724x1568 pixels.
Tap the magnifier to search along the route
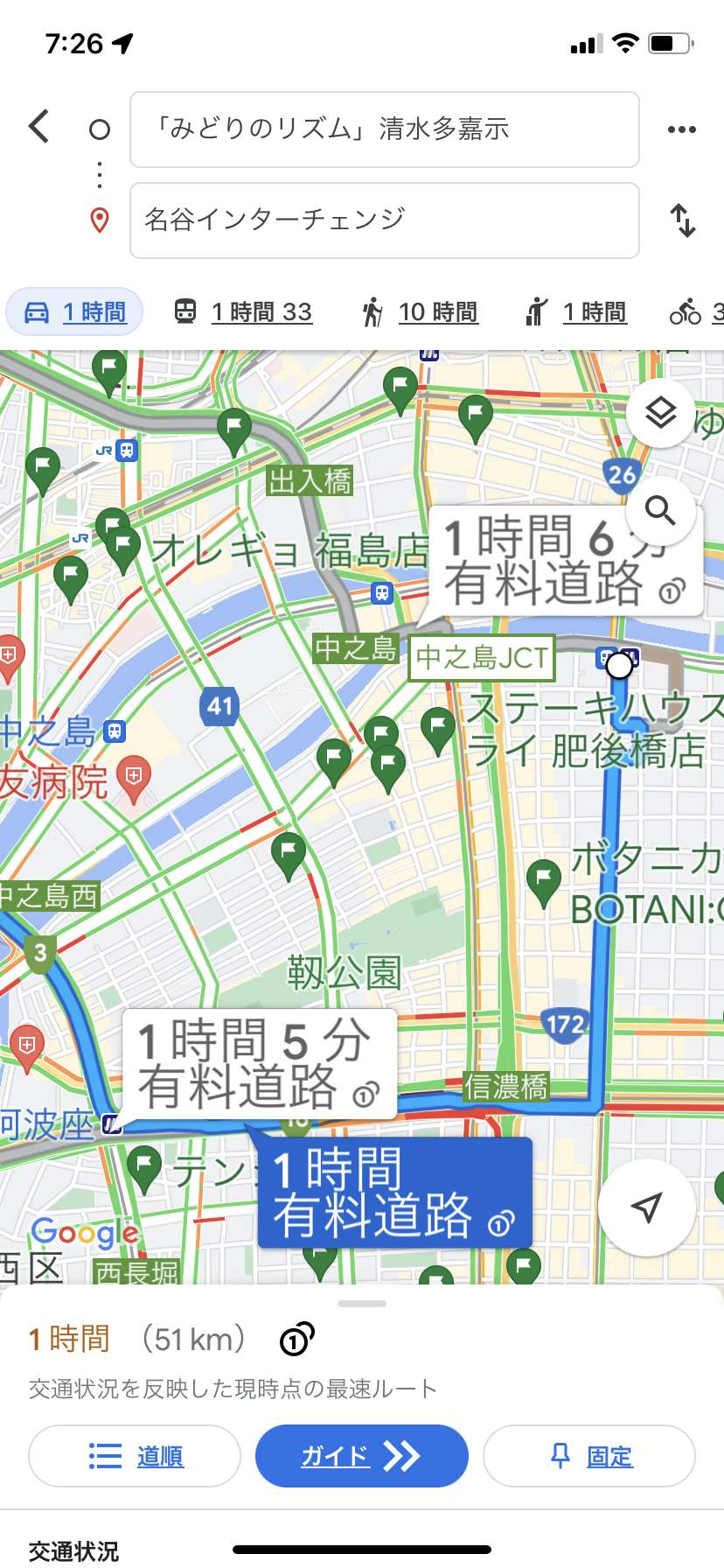coord(661,510)
